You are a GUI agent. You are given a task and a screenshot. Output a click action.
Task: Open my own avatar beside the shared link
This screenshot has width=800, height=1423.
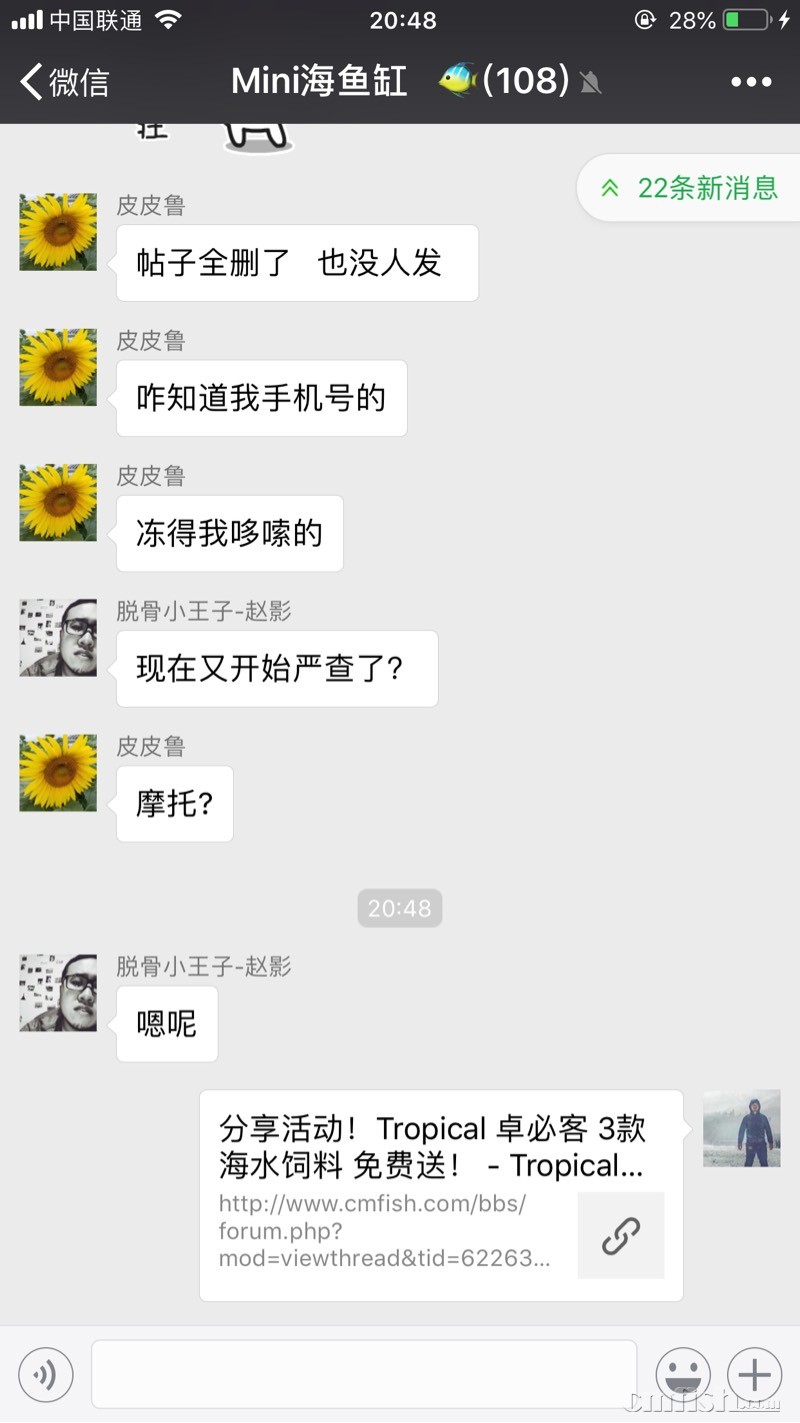pos(742,1128)
